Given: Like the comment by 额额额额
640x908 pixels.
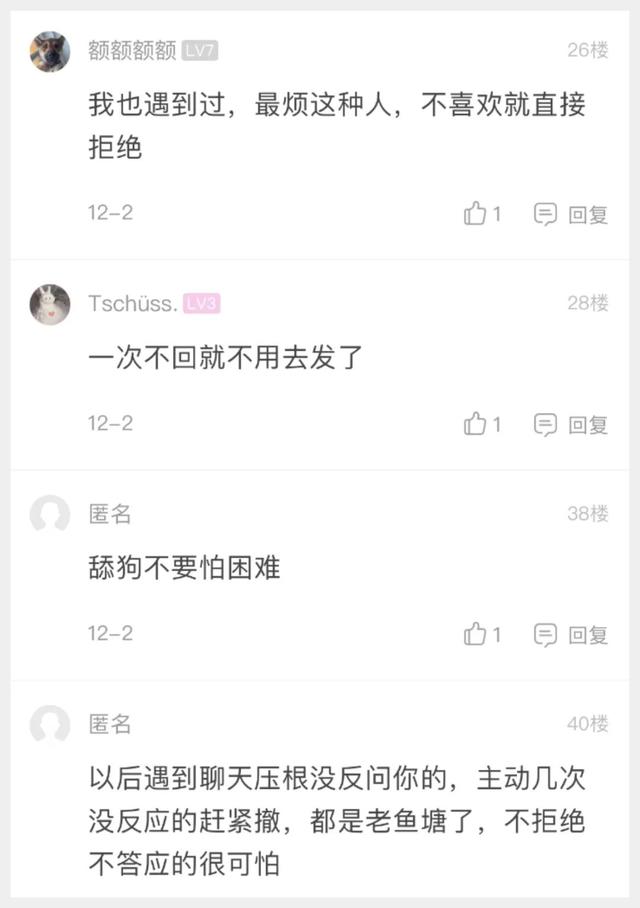Looking at the screenshot, I should click(476, 213).
